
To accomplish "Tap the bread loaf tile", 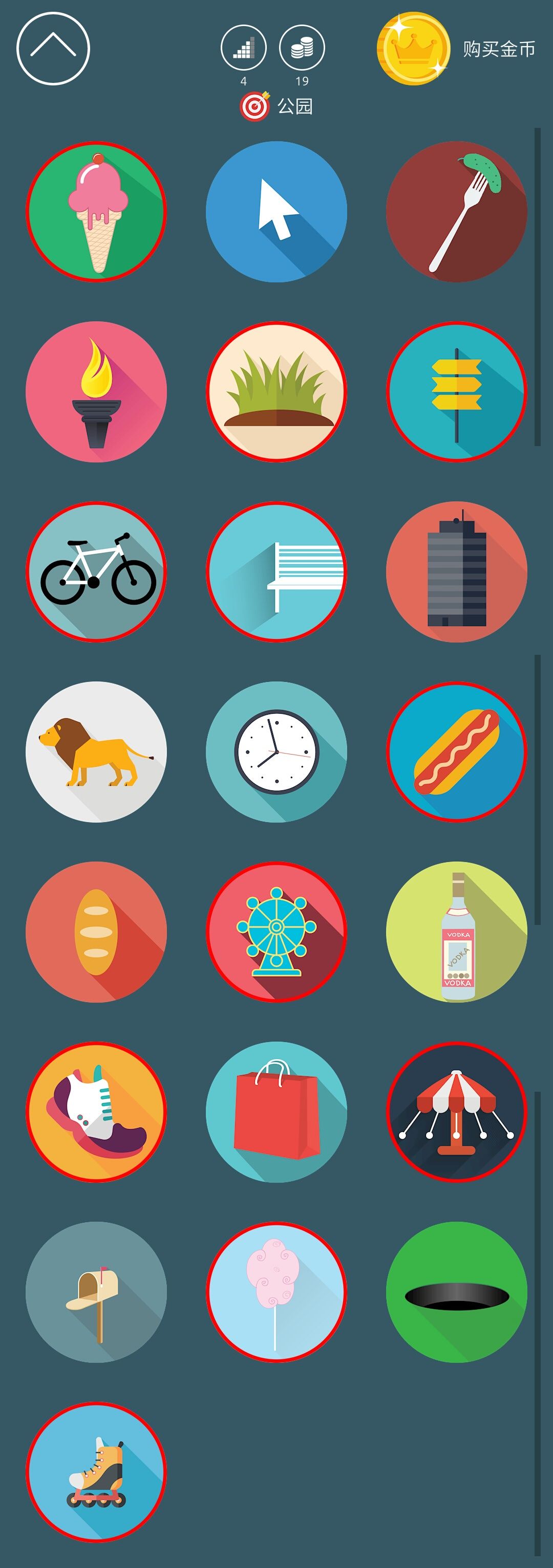I will click(96, 932).
